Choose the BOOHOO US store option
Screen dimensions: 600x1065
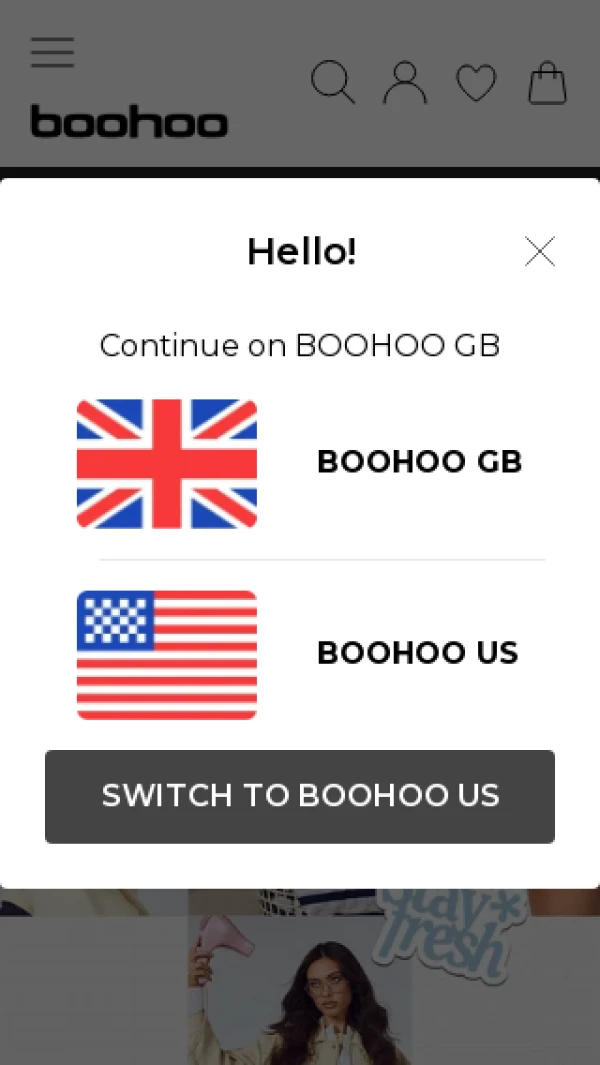point(300,654)
